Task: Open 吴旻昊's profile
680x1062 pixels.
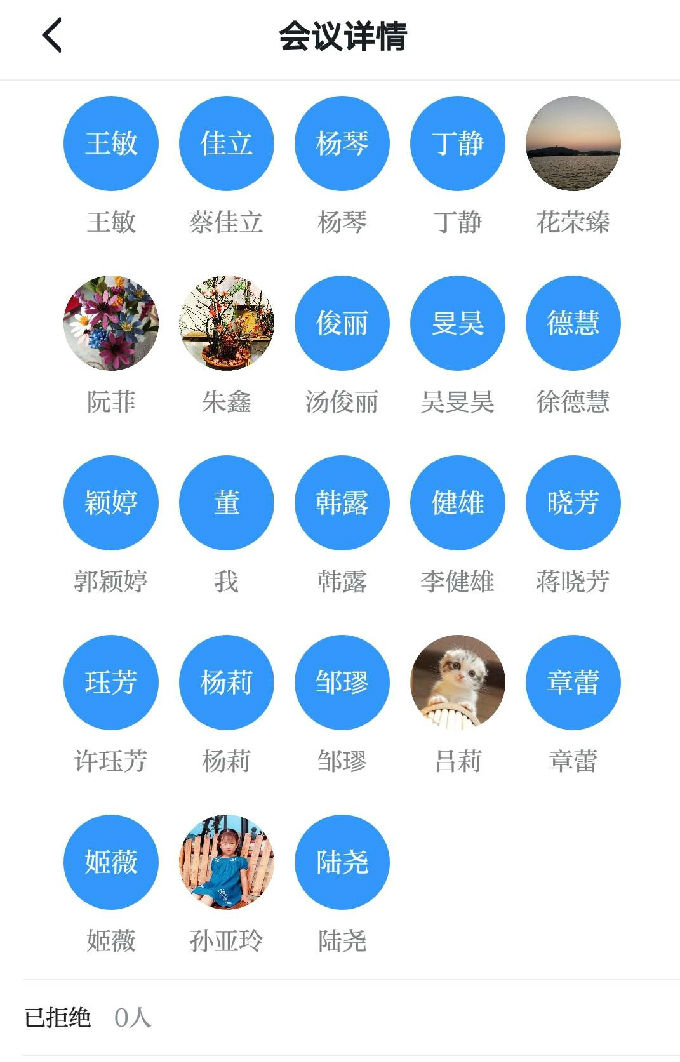Action: 457,323
